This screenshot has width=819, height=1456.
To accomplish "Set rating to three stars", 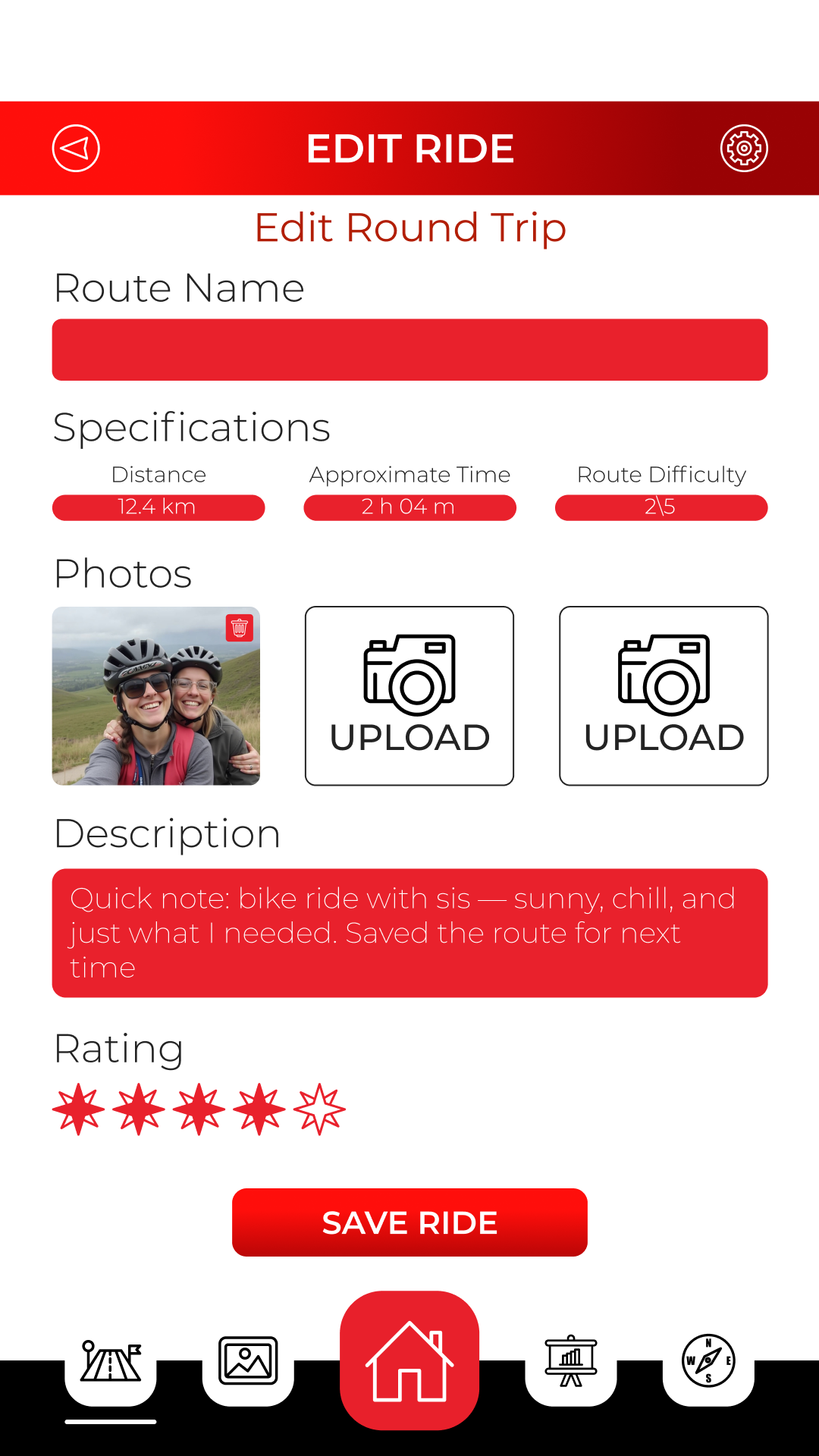I will tap(199, 1109).
